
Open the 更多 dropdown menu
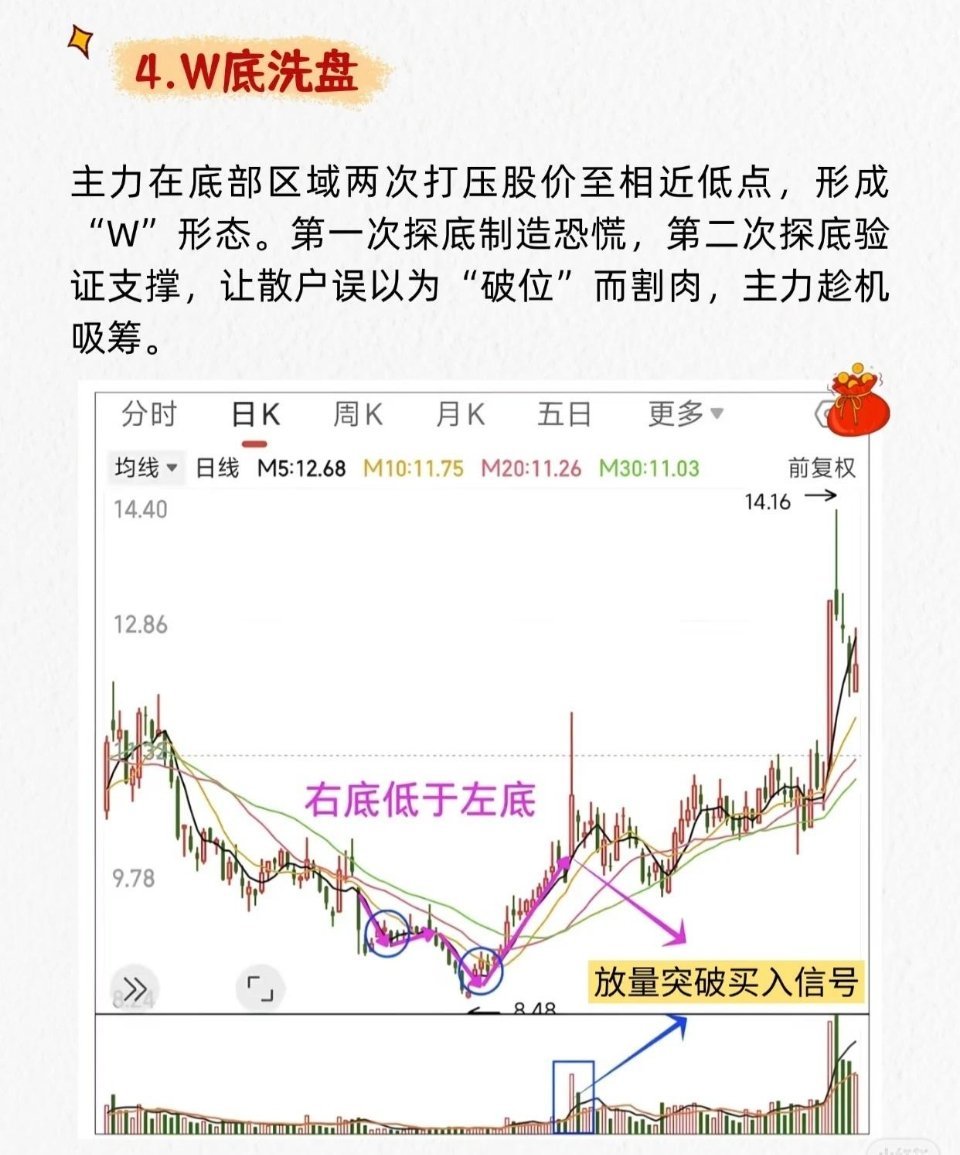684,413
